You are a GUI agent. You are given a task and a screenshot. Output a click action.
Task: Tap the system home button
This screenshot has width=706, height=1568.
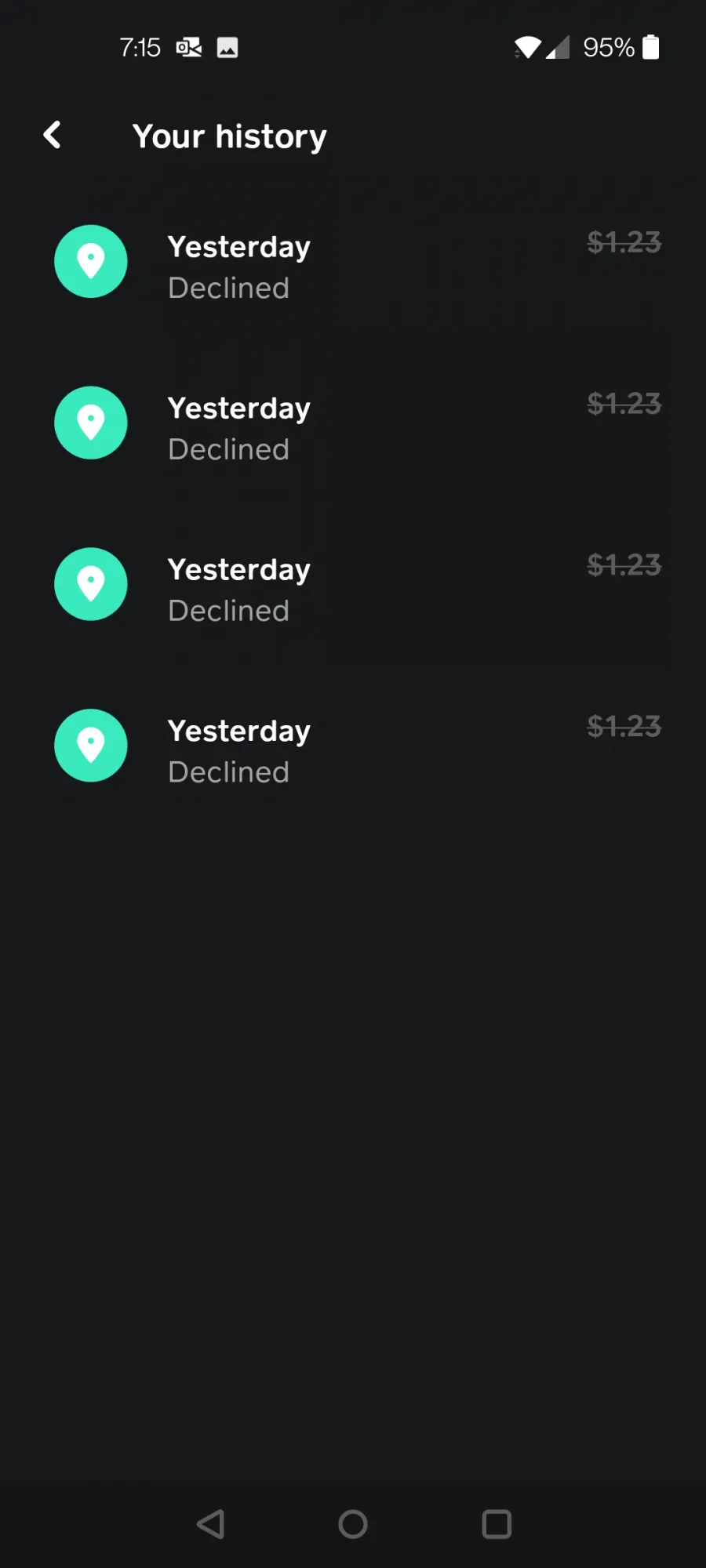pos(353,1524)
